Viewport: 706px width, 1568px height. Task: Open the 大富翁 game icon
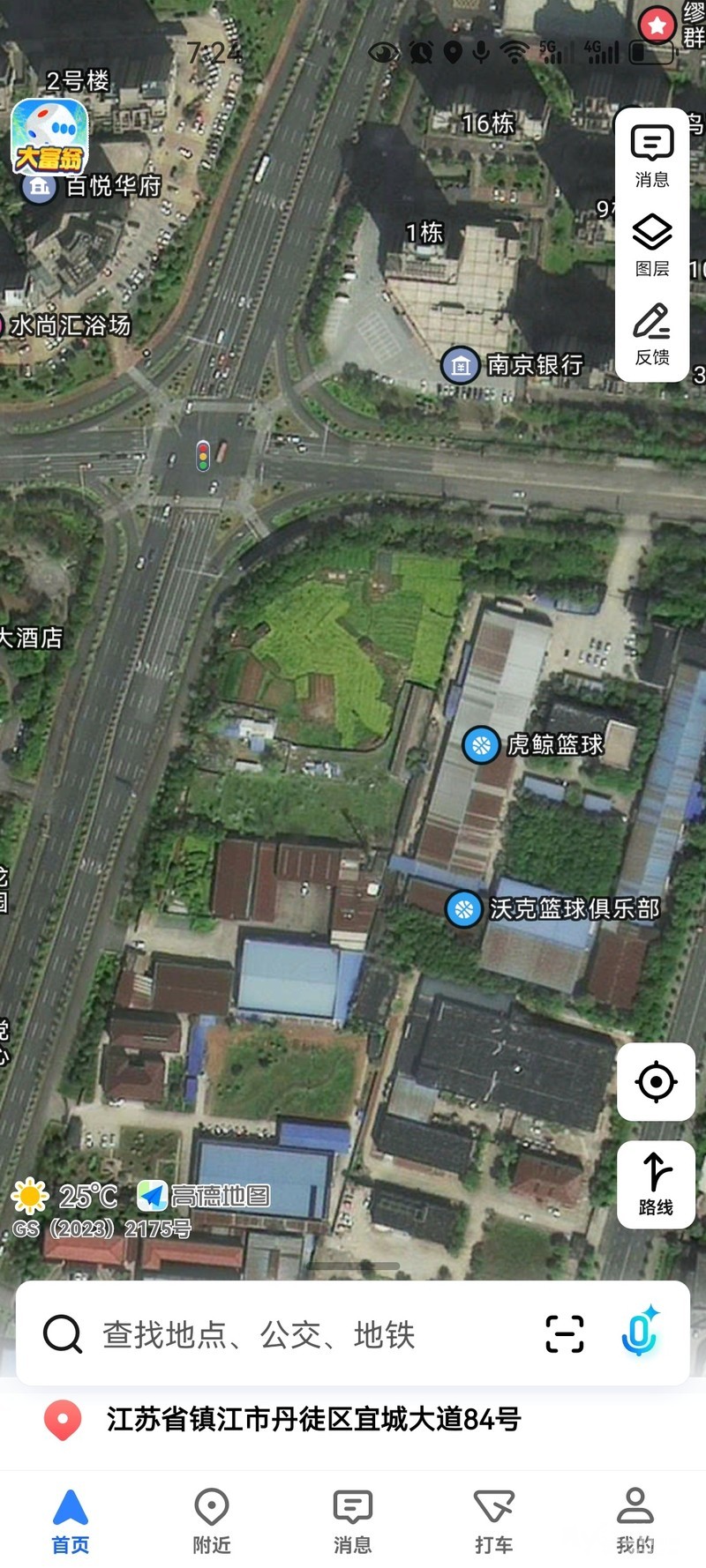pos(49,137)
